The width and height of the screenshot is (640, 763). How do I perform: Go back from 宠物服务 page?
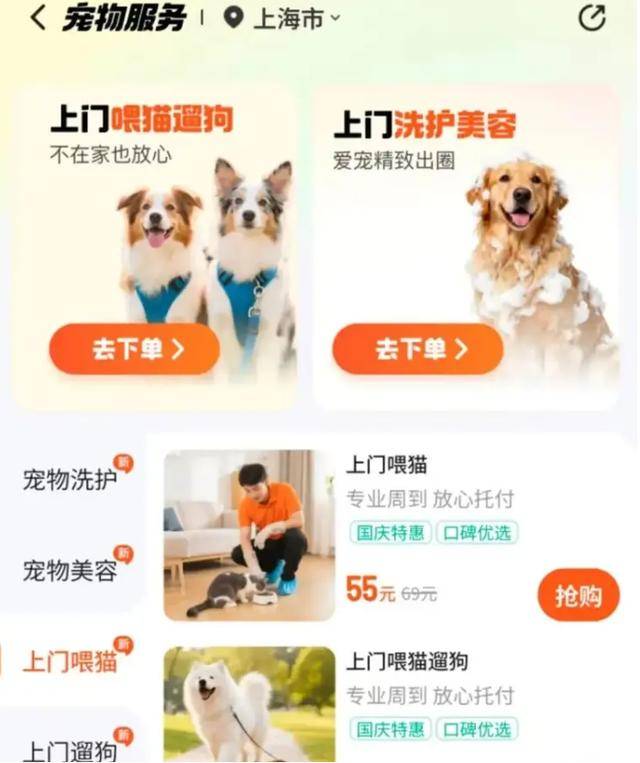[38, 18]
